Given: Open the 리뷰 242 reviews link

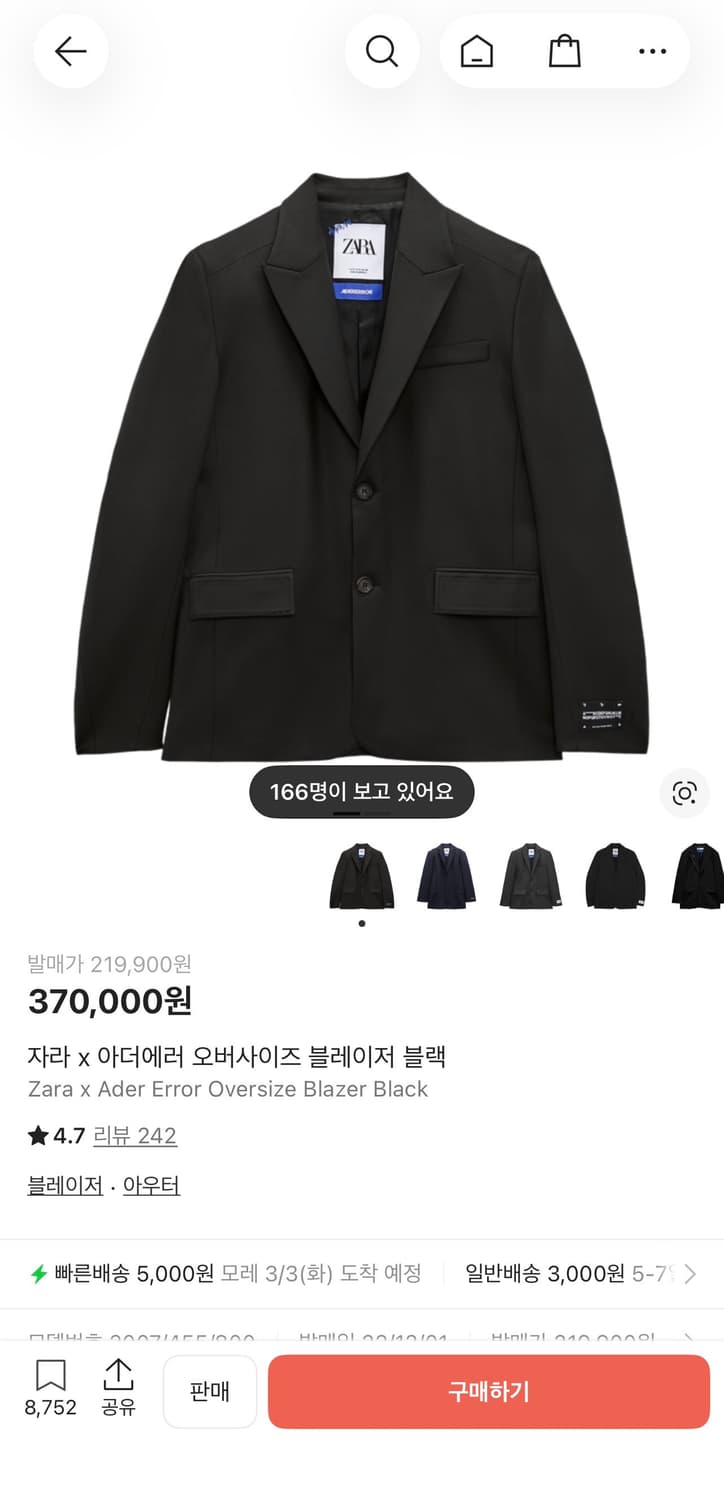Looking at the screenshot, I should [x=135, y=1136].
